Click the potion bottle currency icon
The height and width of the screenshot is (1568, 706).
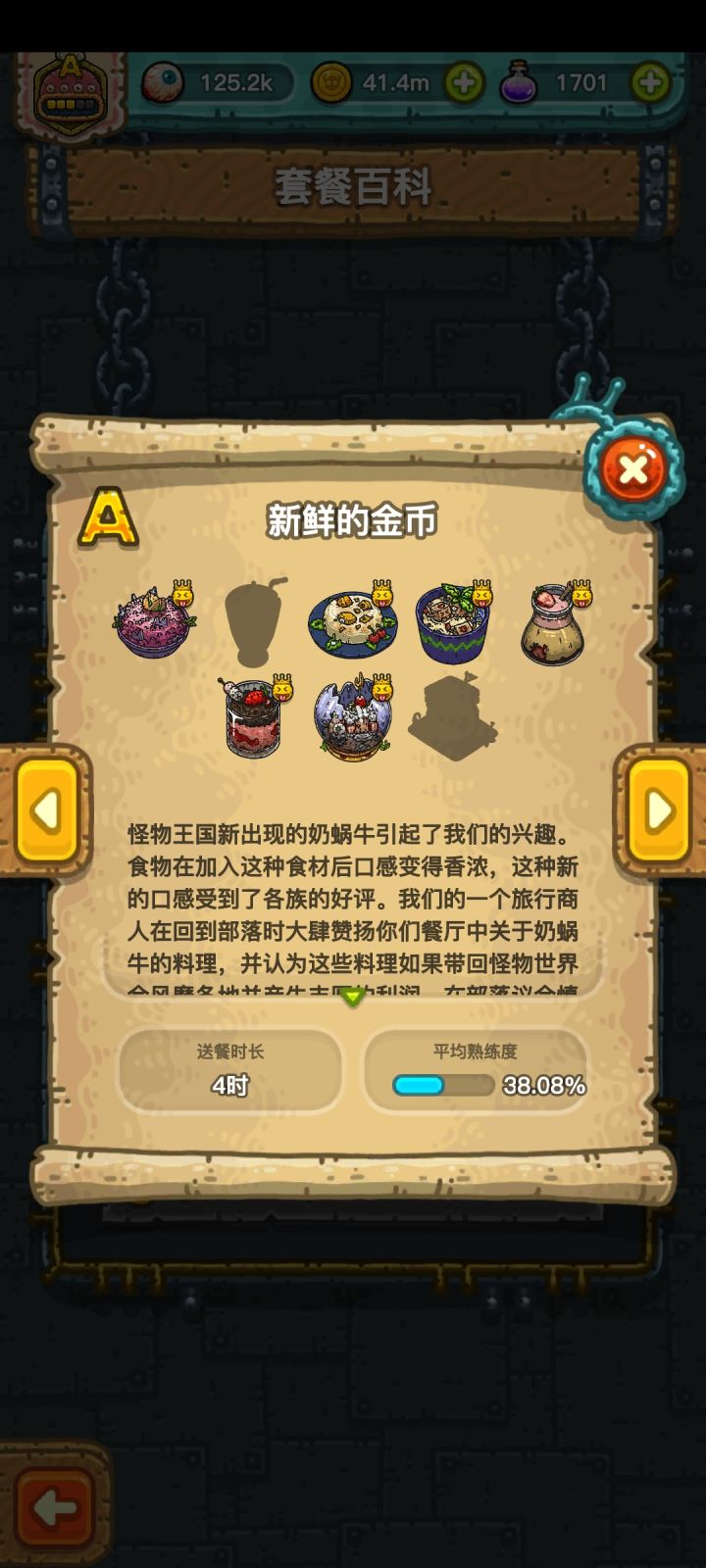pos(523,83)
